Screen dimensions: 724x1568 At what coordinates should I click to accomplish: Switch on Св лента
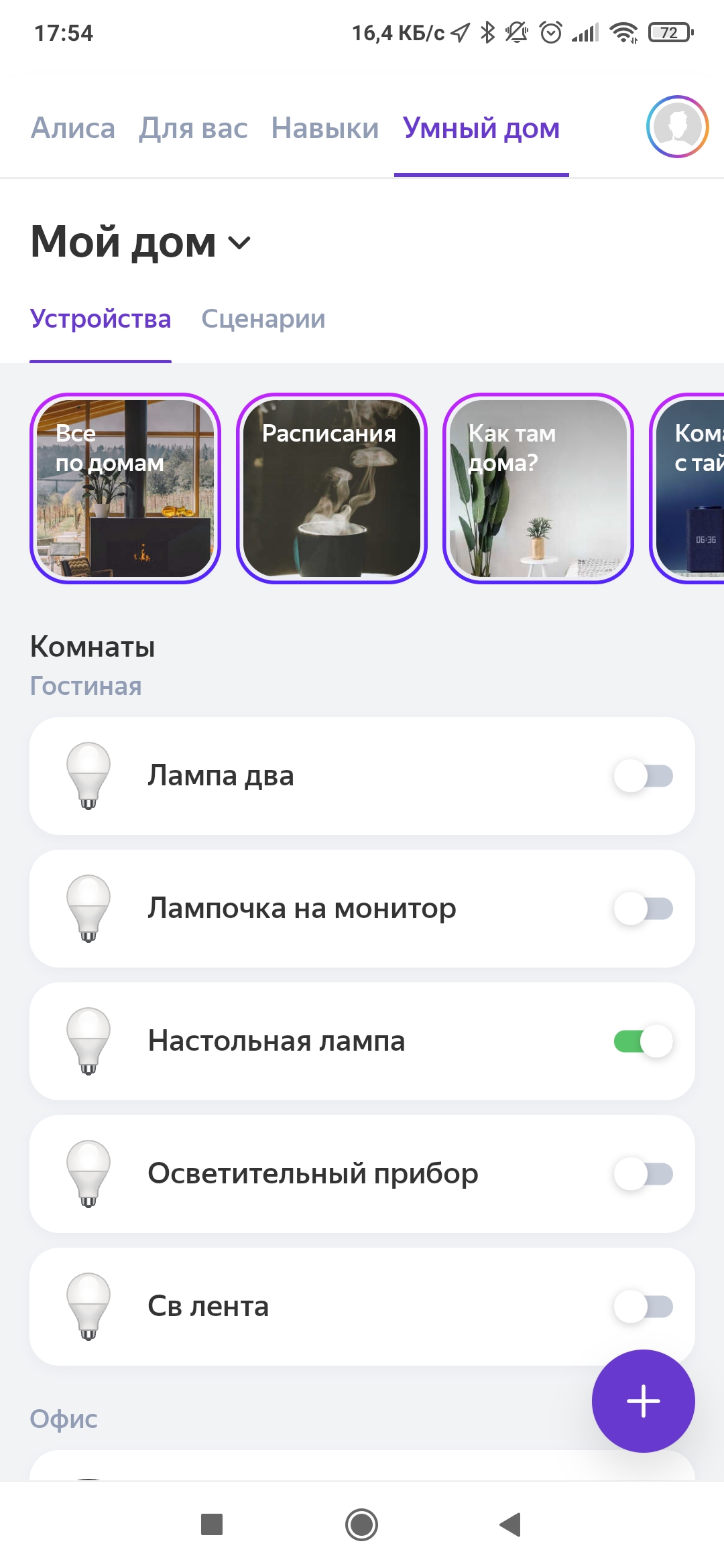(643, 1307)
